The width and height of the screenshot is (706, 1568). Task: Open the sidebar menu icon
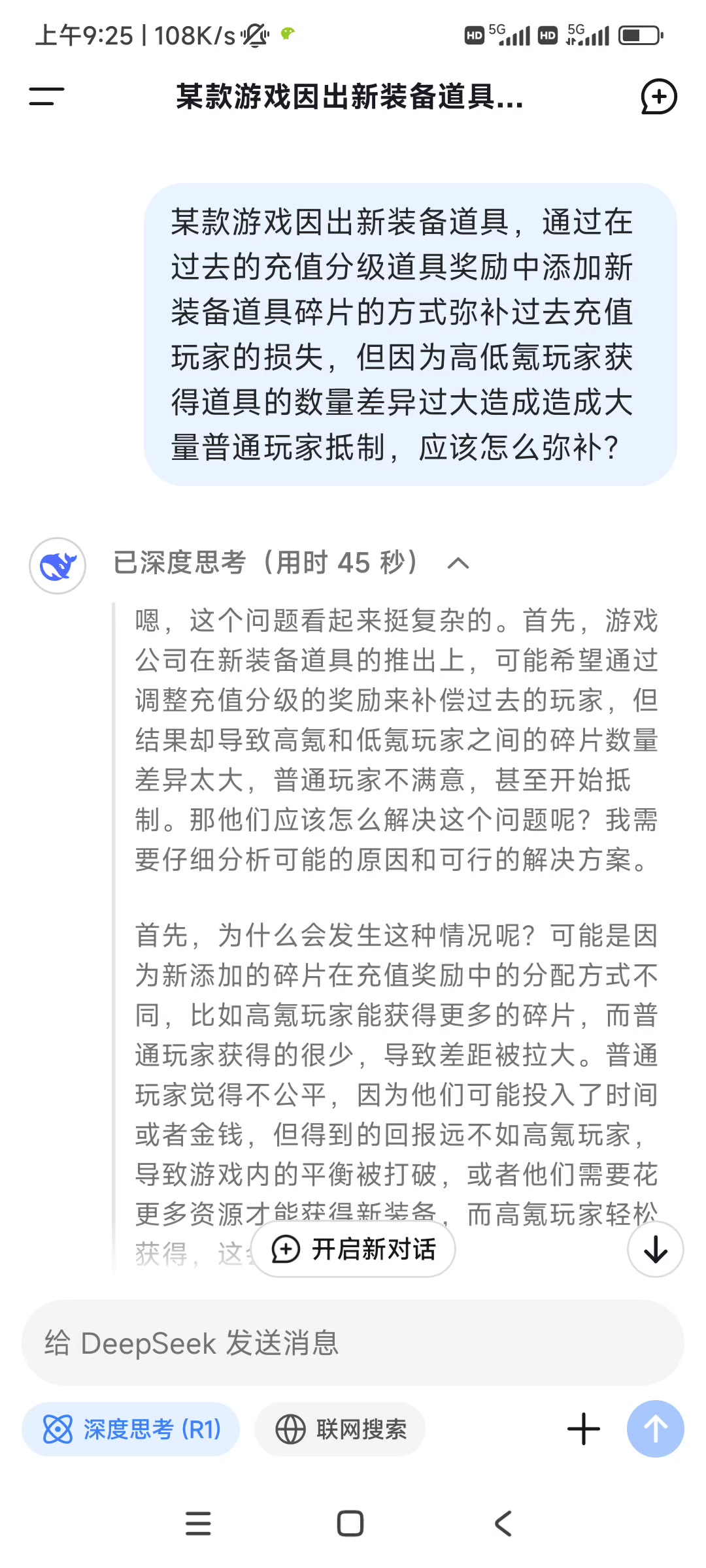click(x=46, y=97)
